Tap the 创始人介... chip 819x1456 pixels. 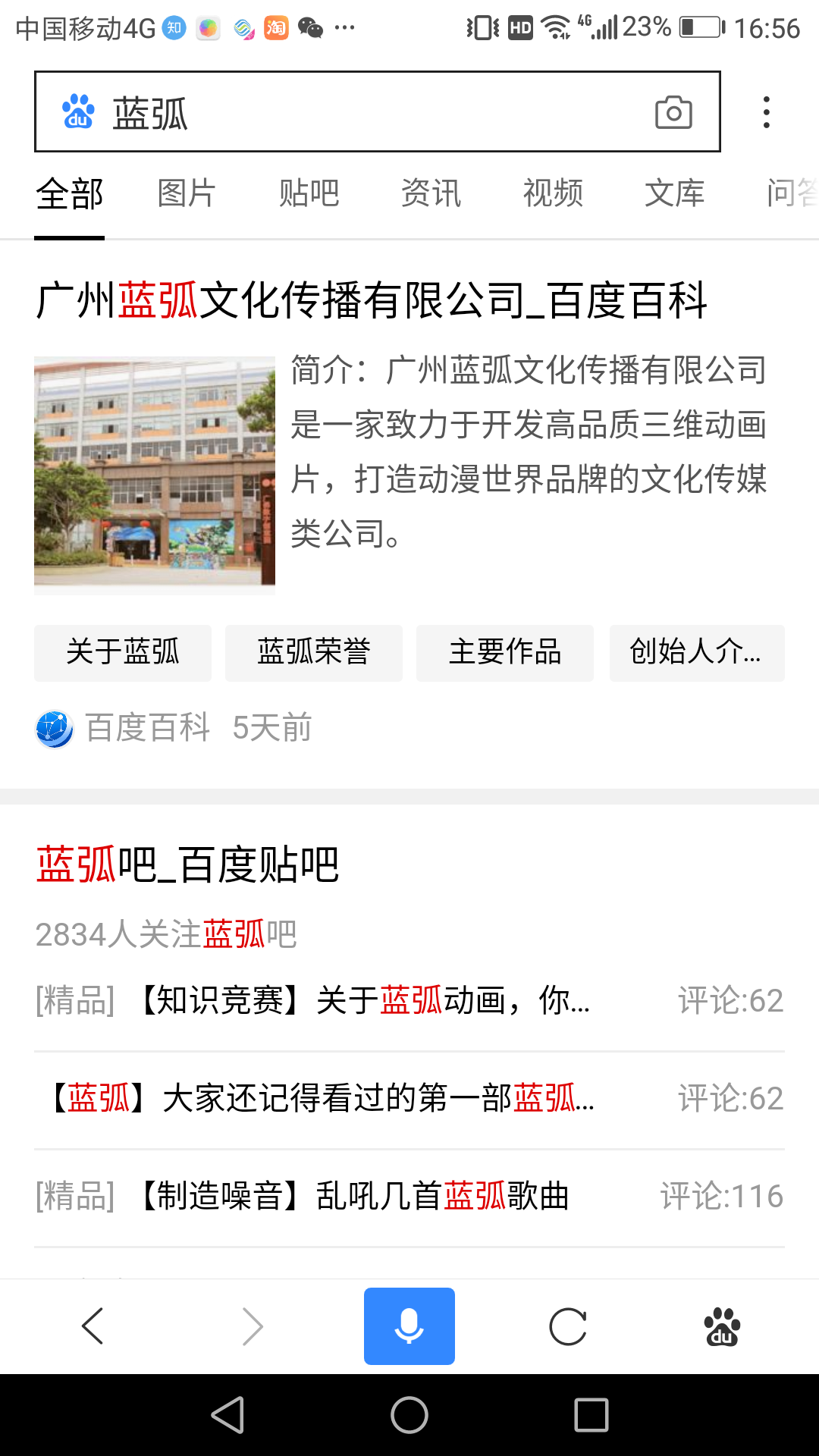[x=696, y=652]
